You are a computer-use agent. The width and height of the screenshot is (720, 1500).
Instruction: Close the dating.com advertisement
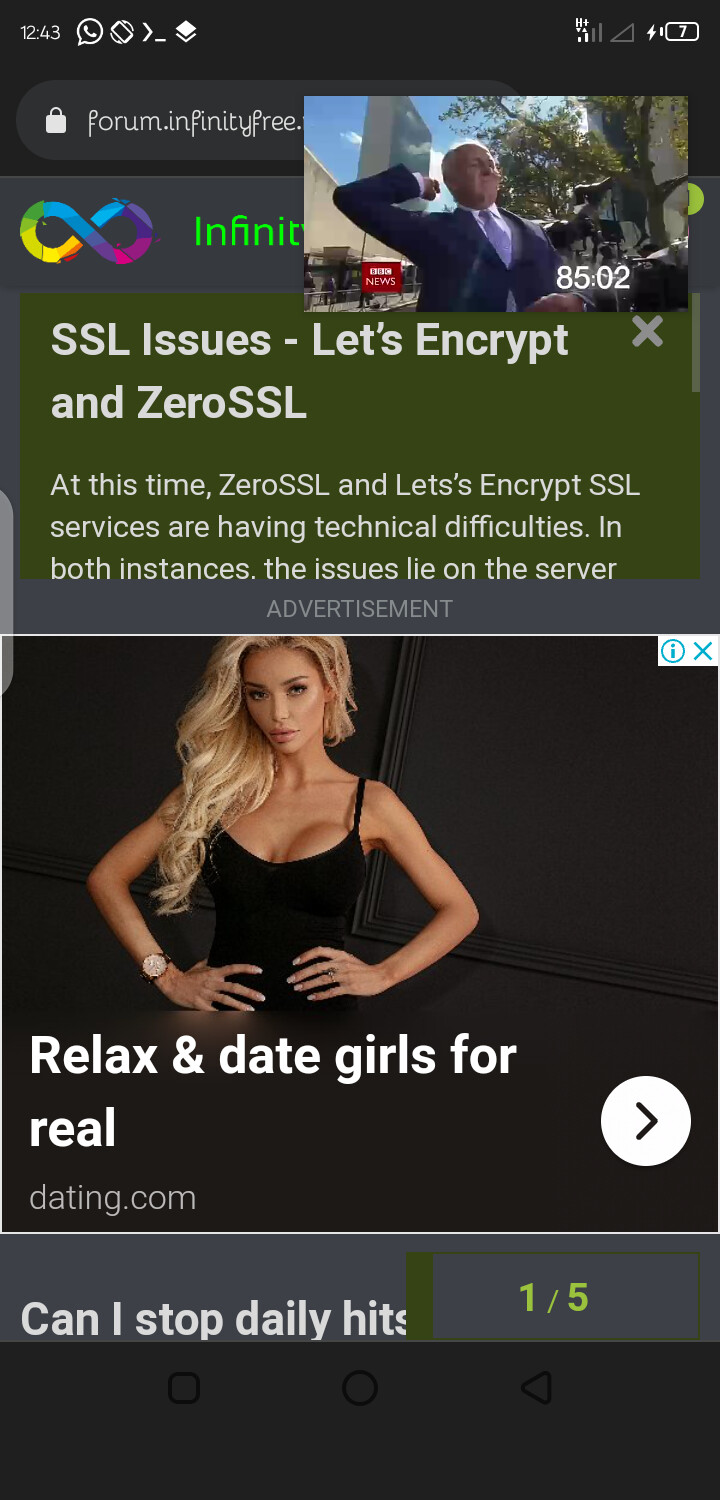703,651
